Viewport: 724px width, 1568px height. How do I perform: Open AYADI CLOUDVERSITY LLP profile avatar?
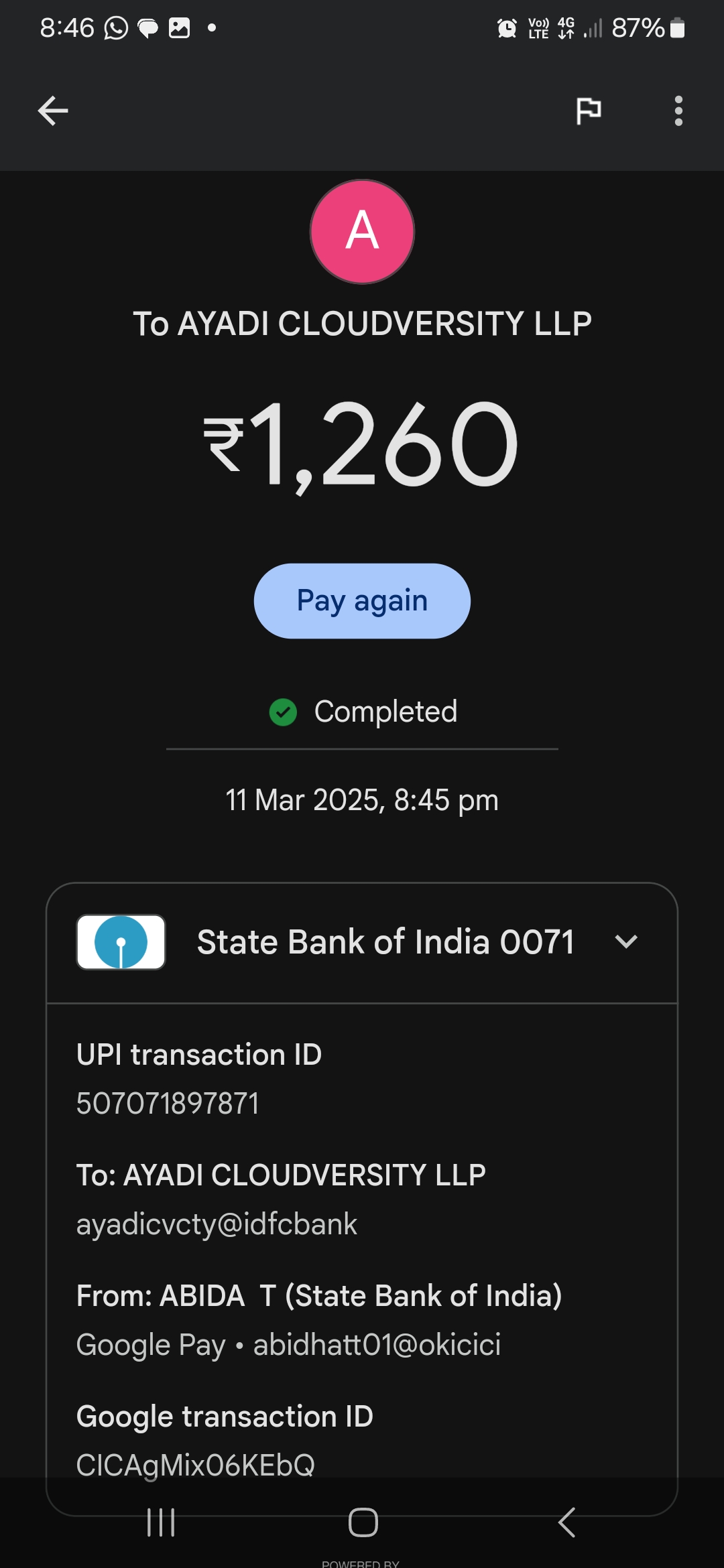point(362,232)
